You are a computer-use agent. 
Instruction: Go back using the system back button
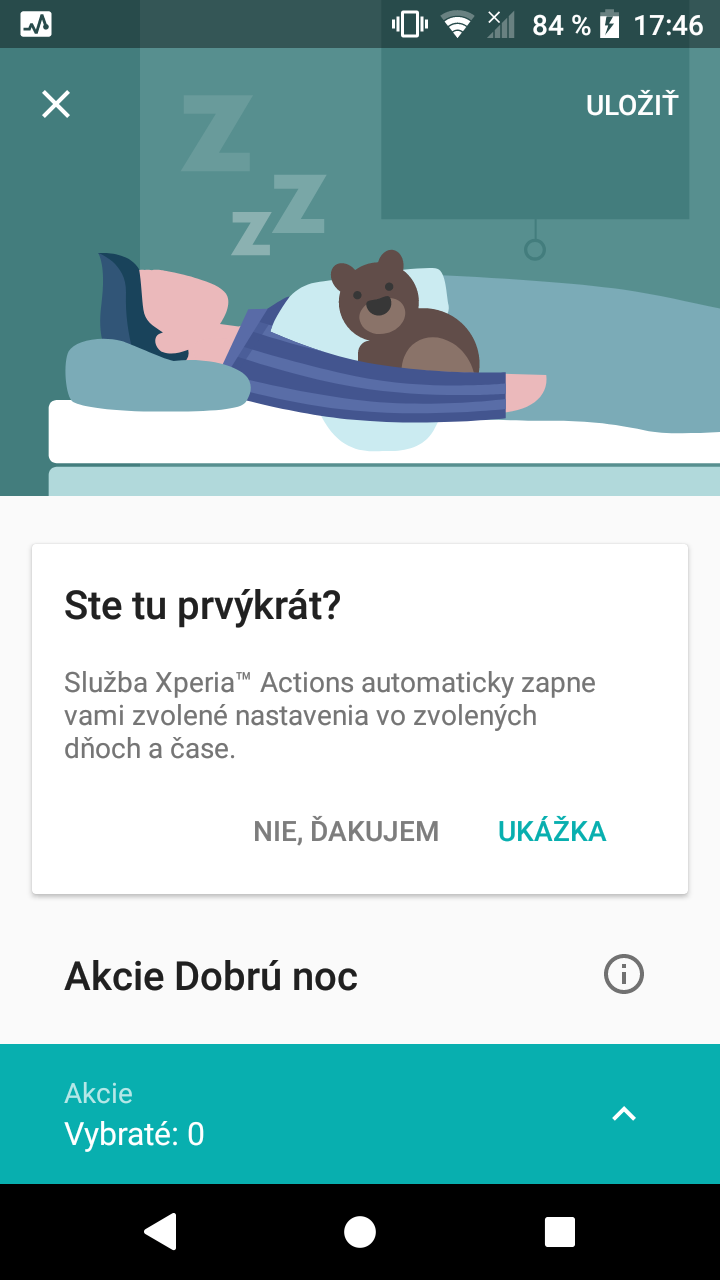[160, 1232]
